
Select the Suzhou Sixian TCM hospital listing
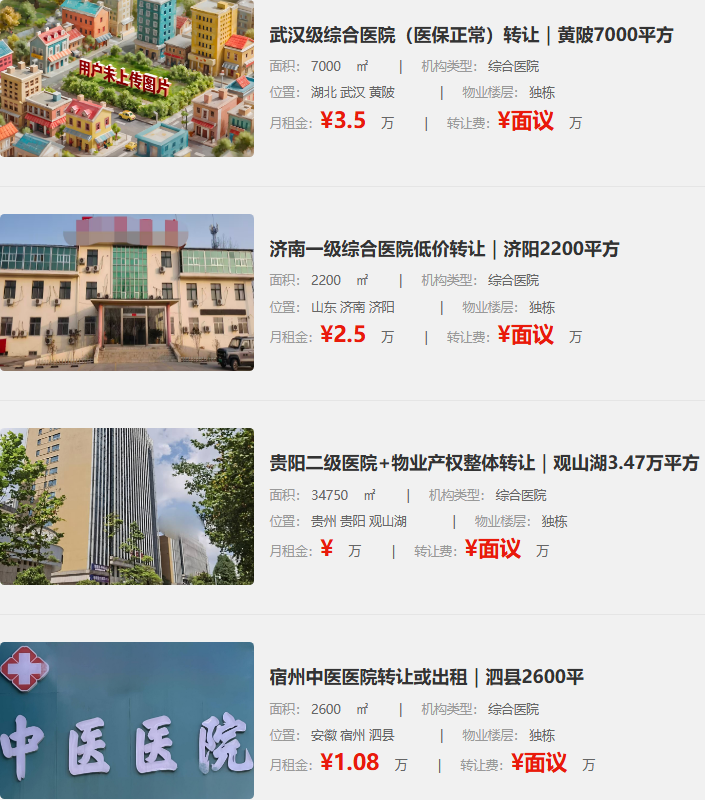tap(426, 677)
